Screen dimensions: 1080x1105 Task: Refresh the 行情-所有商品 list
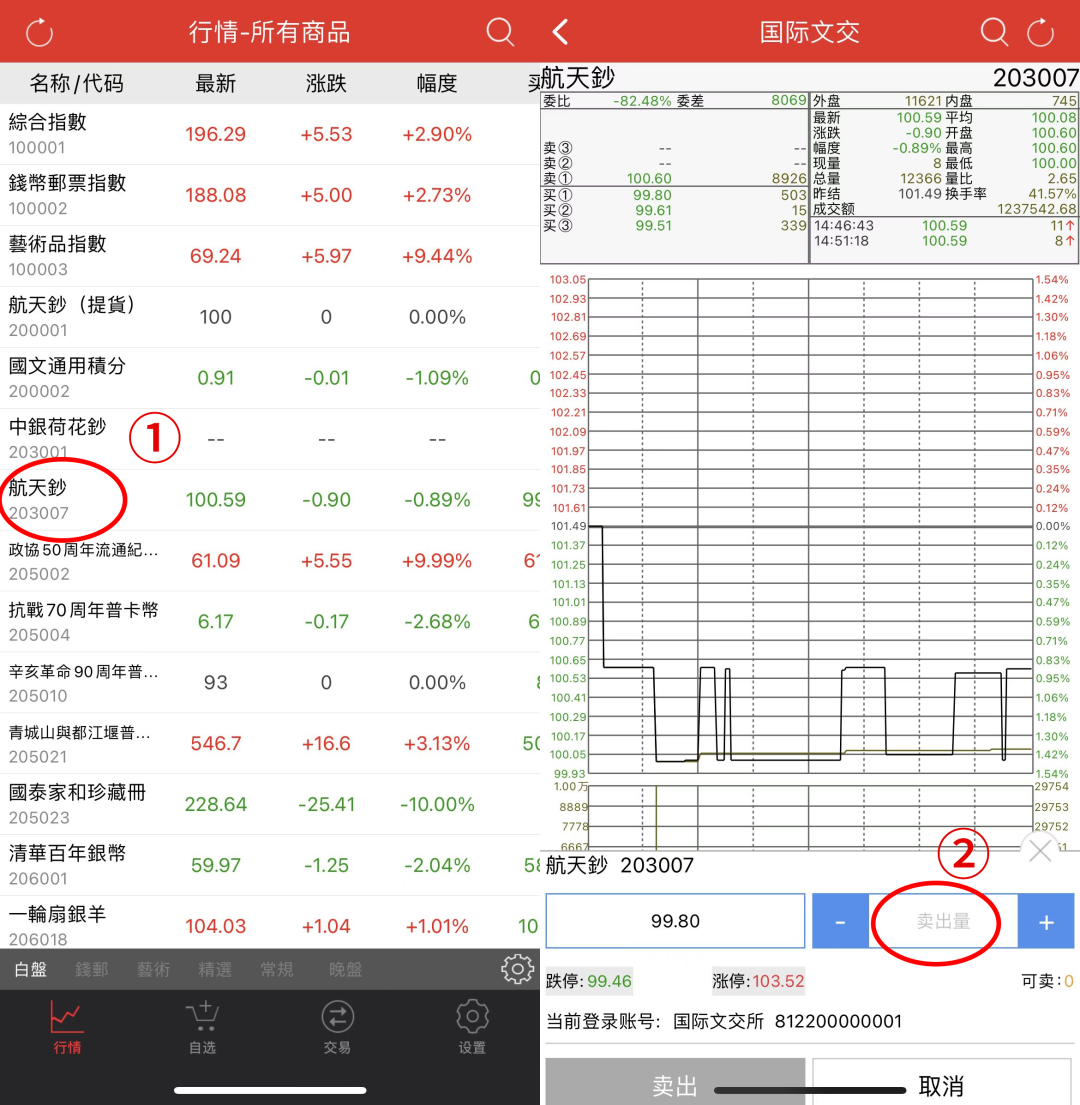click(x=39, y=32)
